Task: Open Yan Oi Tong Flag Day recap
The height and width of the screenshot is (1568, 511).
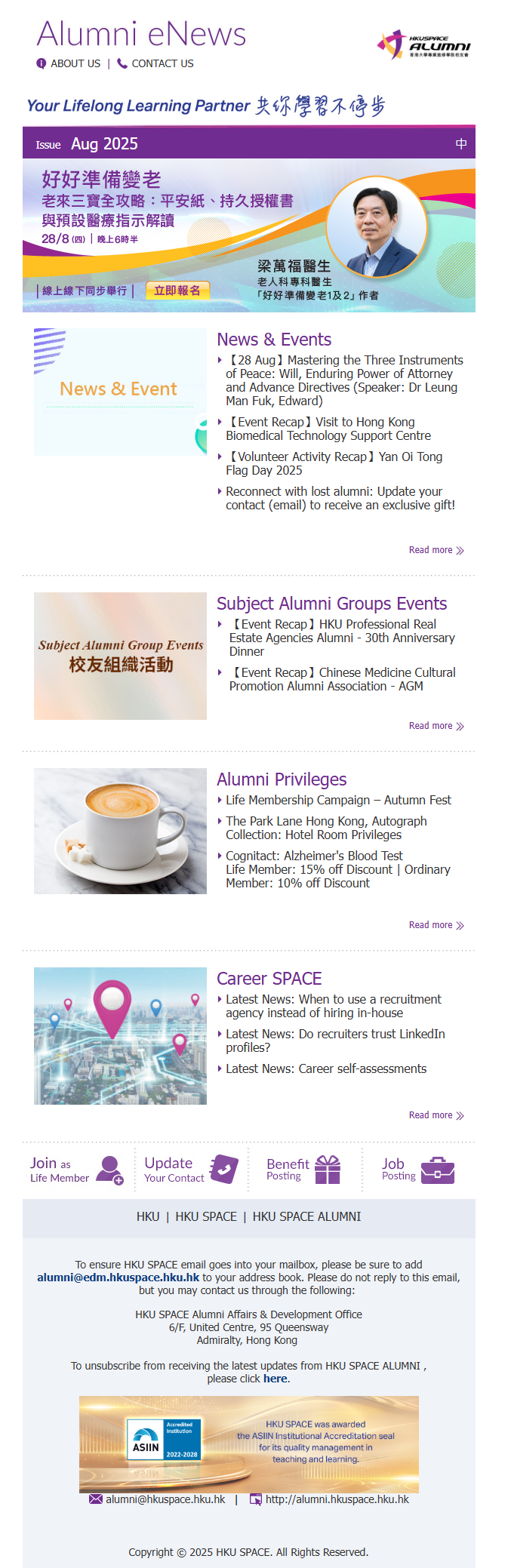Action: point(334,463)
